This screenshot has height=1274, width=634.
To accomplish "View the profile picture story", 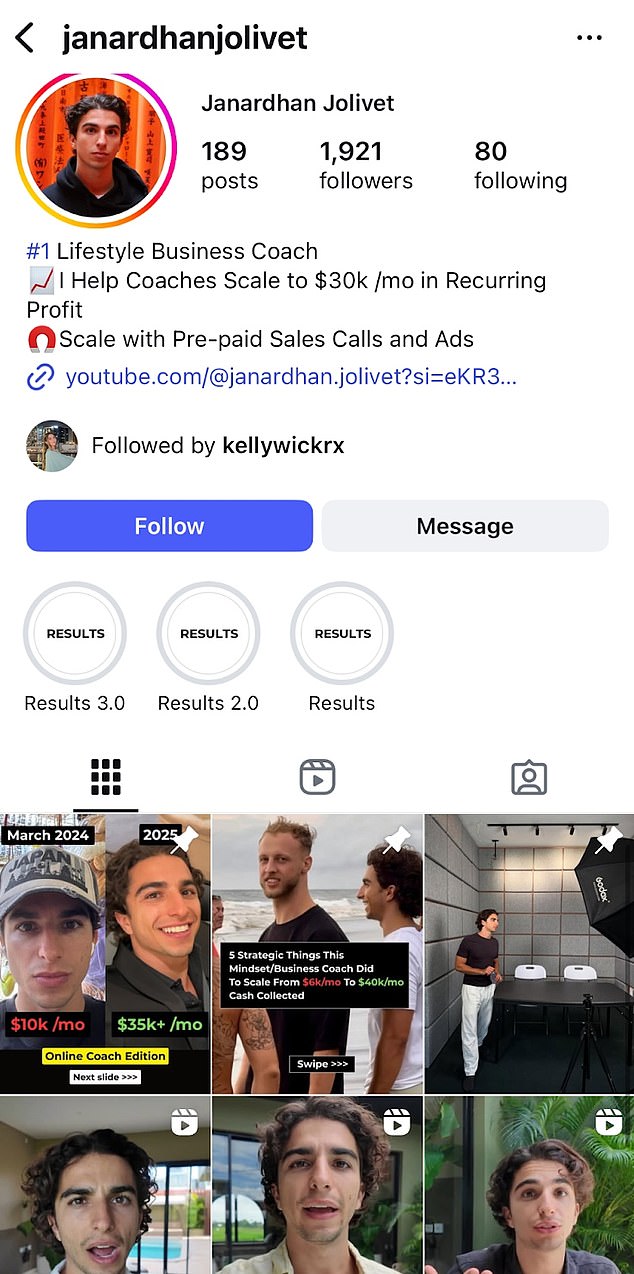I will click(96, 148).
